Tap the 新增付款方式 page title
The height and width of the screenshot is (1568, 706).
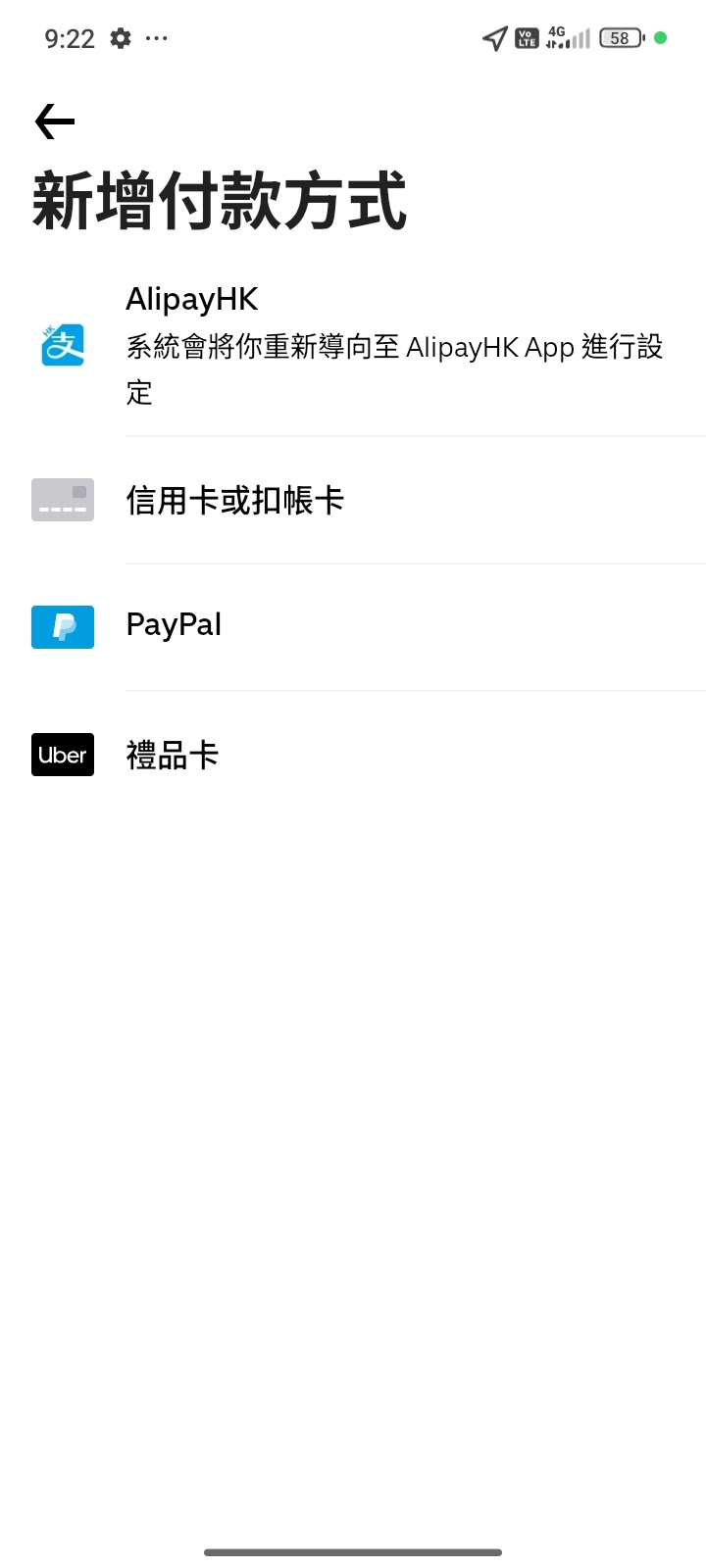(220, 201)
